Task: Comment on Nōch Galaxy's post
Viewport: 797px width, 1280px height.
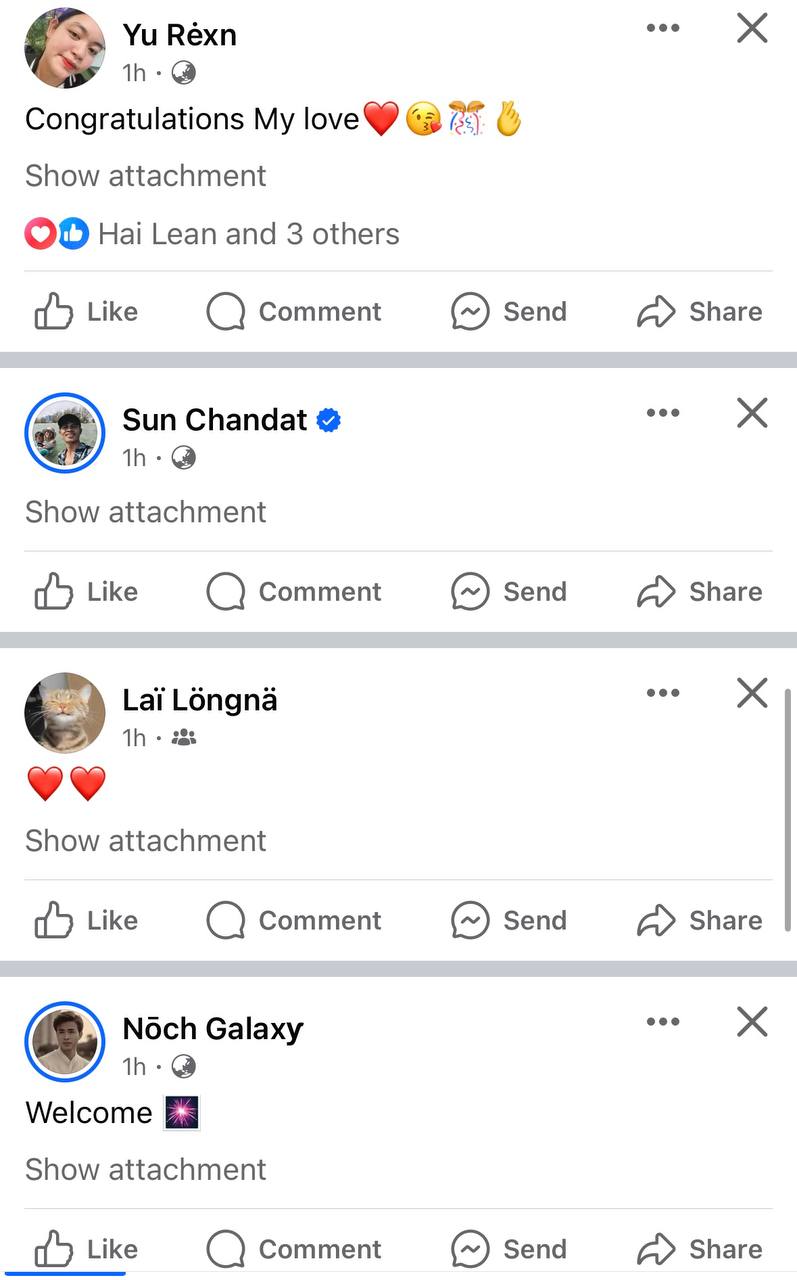Action: click(294, 1249)
